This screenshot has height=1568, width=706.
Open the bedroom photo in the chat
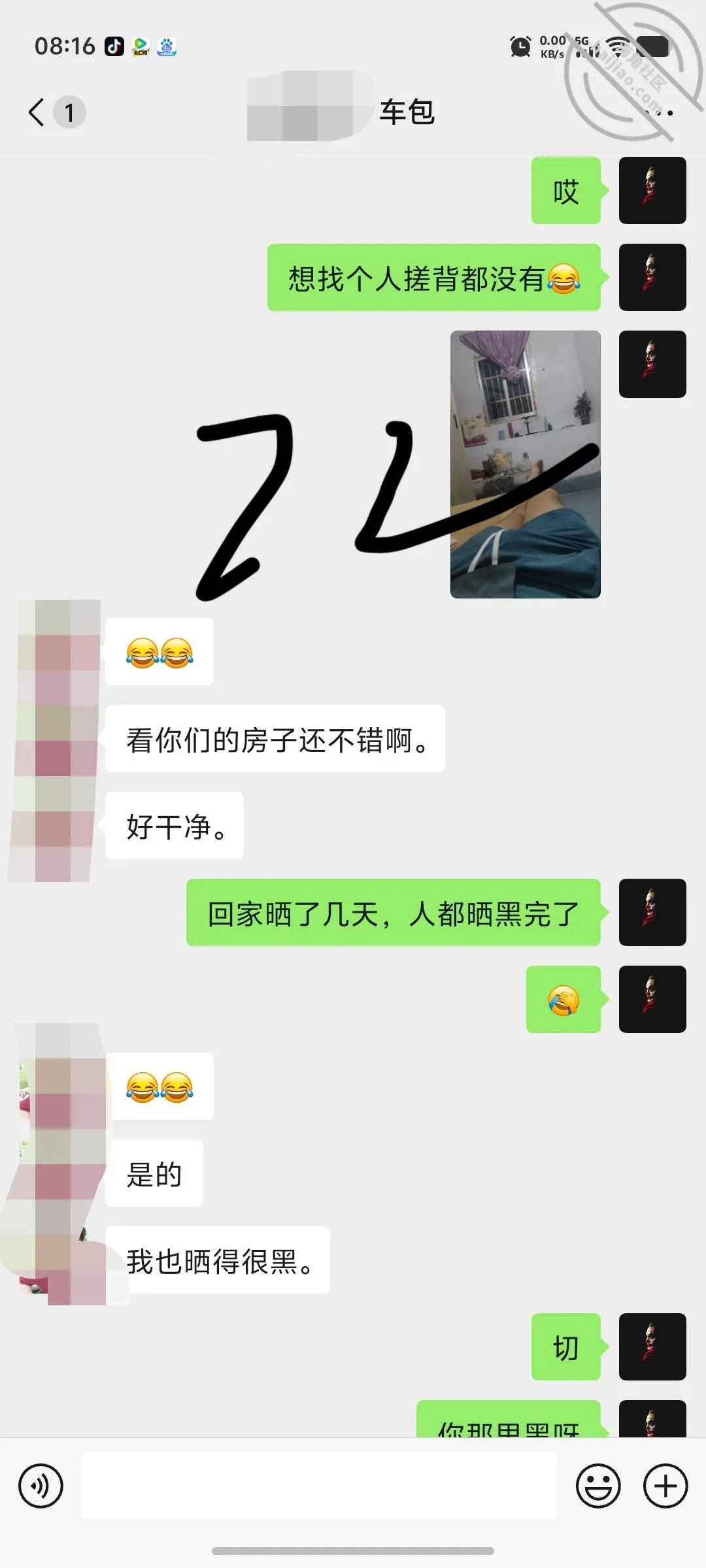point(526,464)
